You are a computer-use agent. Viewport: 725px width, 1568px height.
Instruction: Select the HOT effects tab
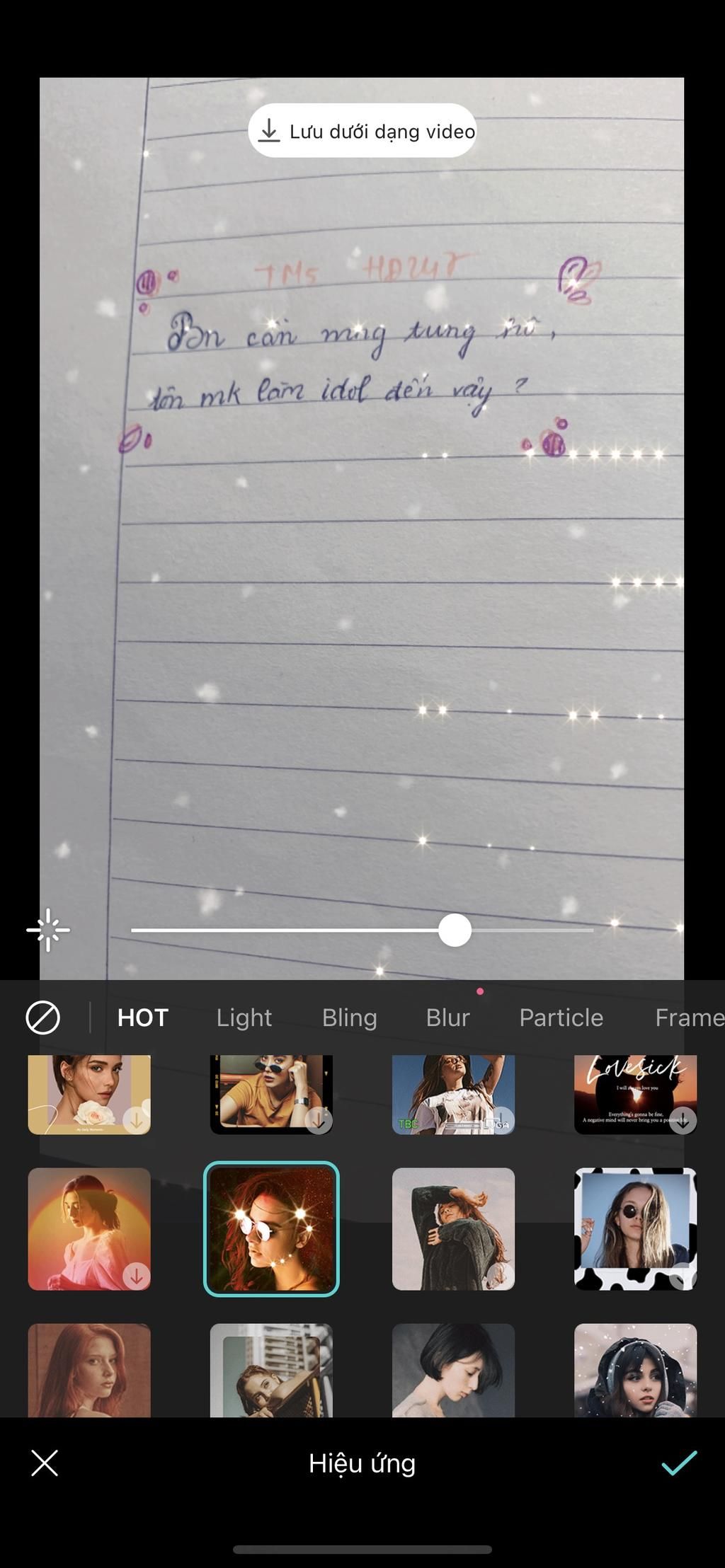click(x=142, y=1018)
